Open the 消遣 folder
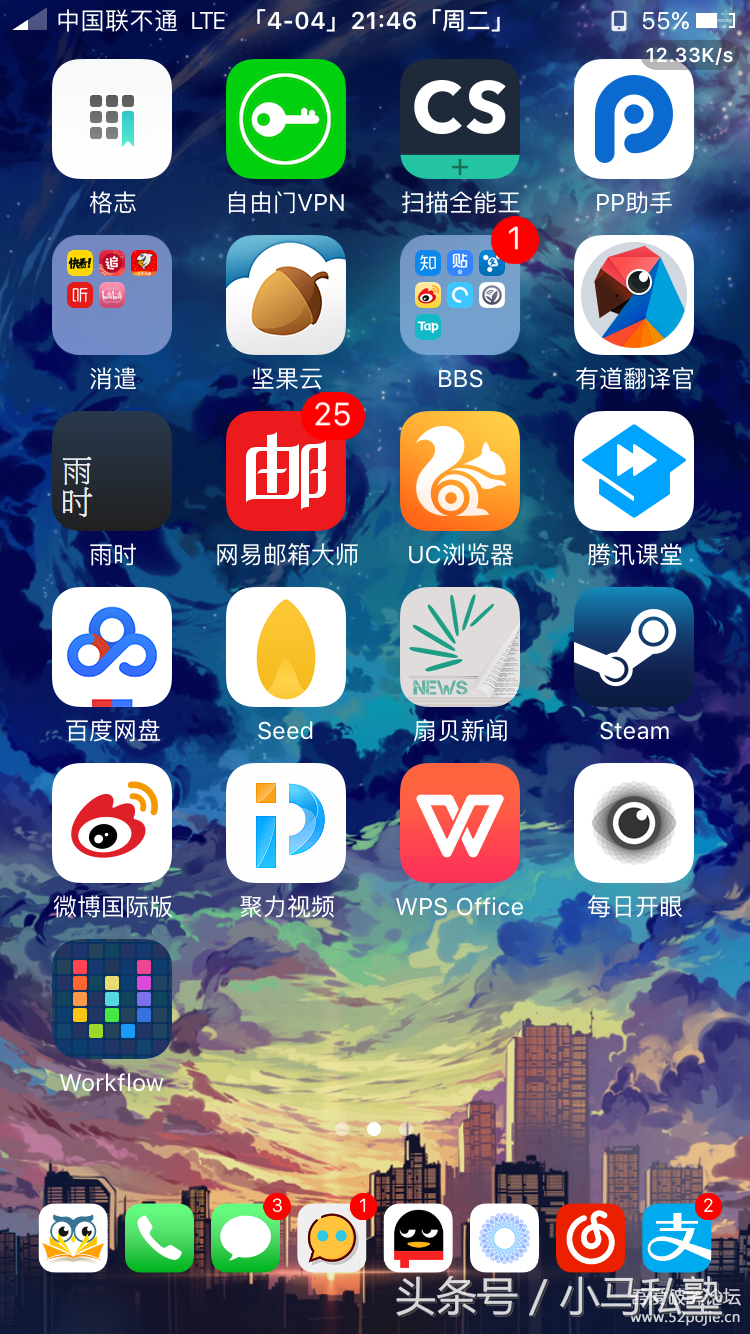 click(112, 295)
